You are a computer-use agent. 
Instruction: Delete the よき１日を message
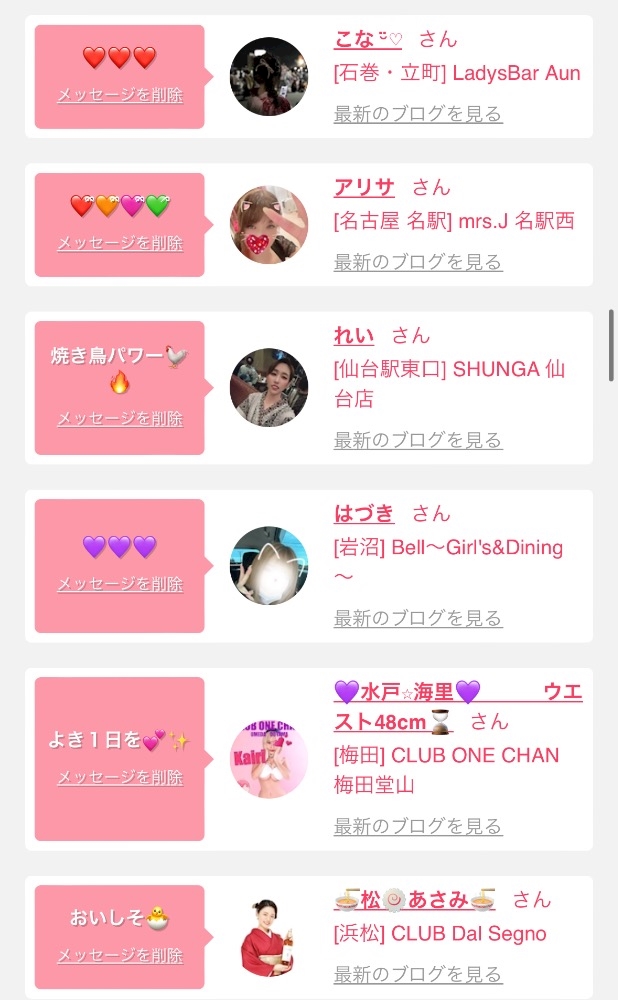[x=120, y=777]
